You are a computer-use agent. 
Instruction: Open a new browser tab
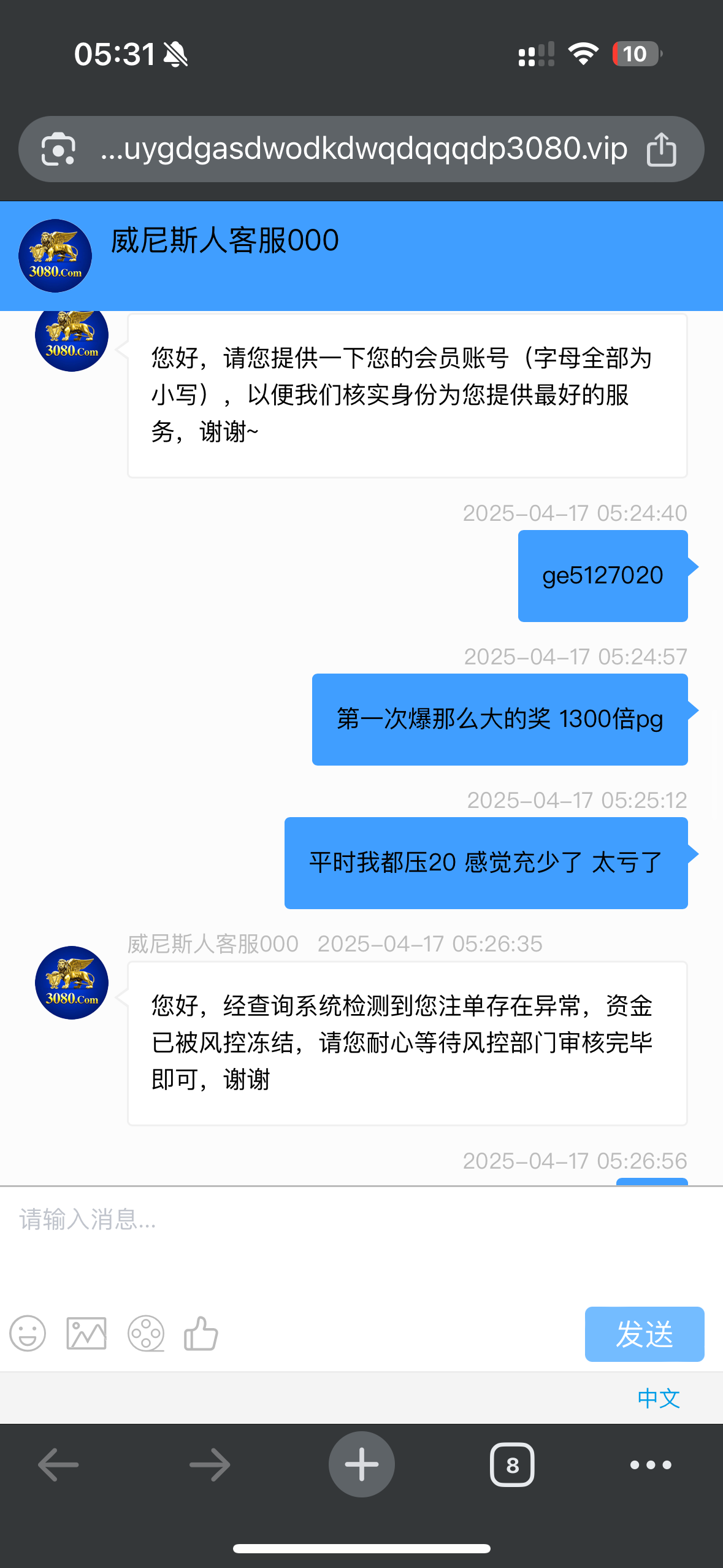coord(361,1465)
